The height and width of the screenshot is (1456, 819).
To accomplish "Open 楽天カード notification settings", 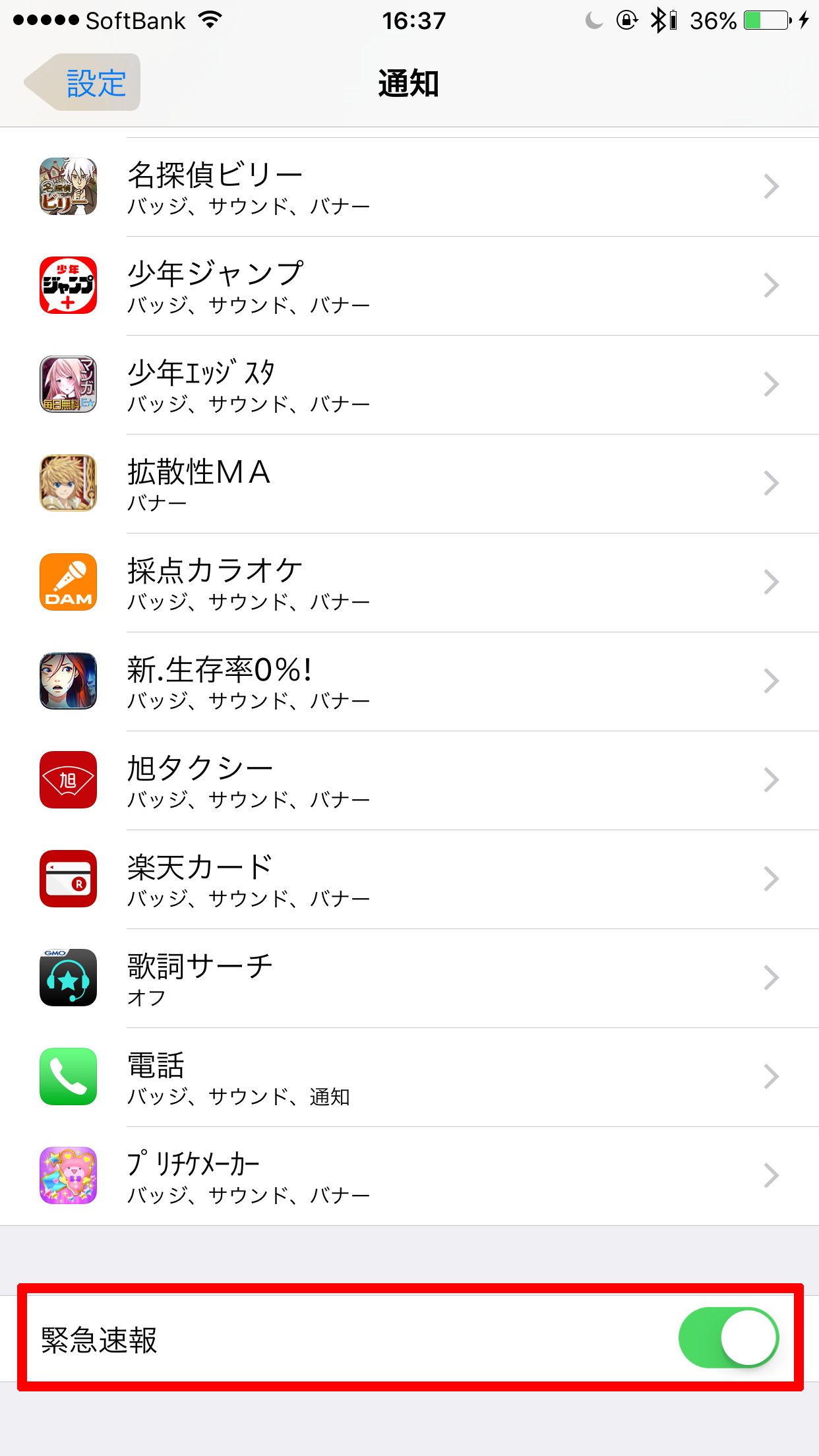I will coord(409,880).
